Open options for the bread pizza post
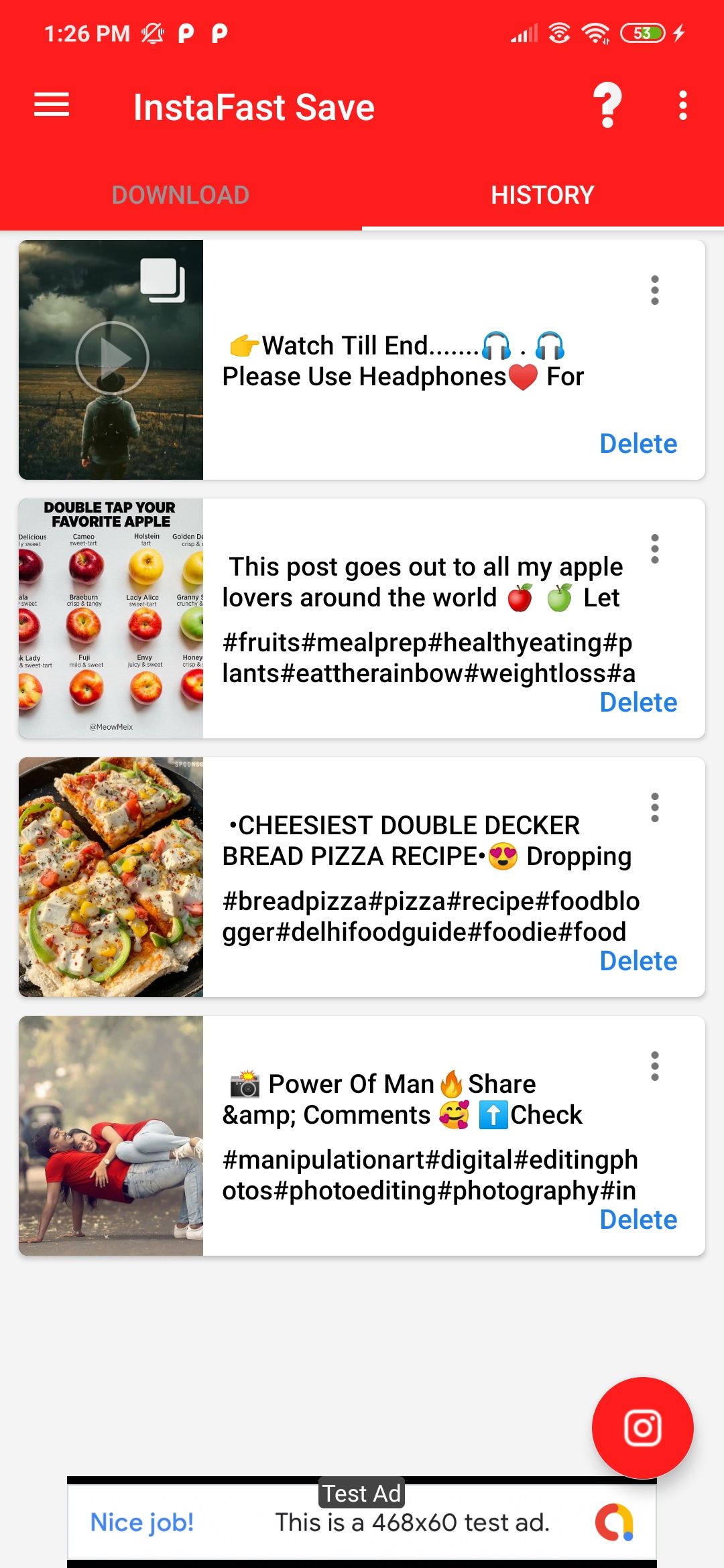This screenshot has height=1568, width=724. click(655, 807)
